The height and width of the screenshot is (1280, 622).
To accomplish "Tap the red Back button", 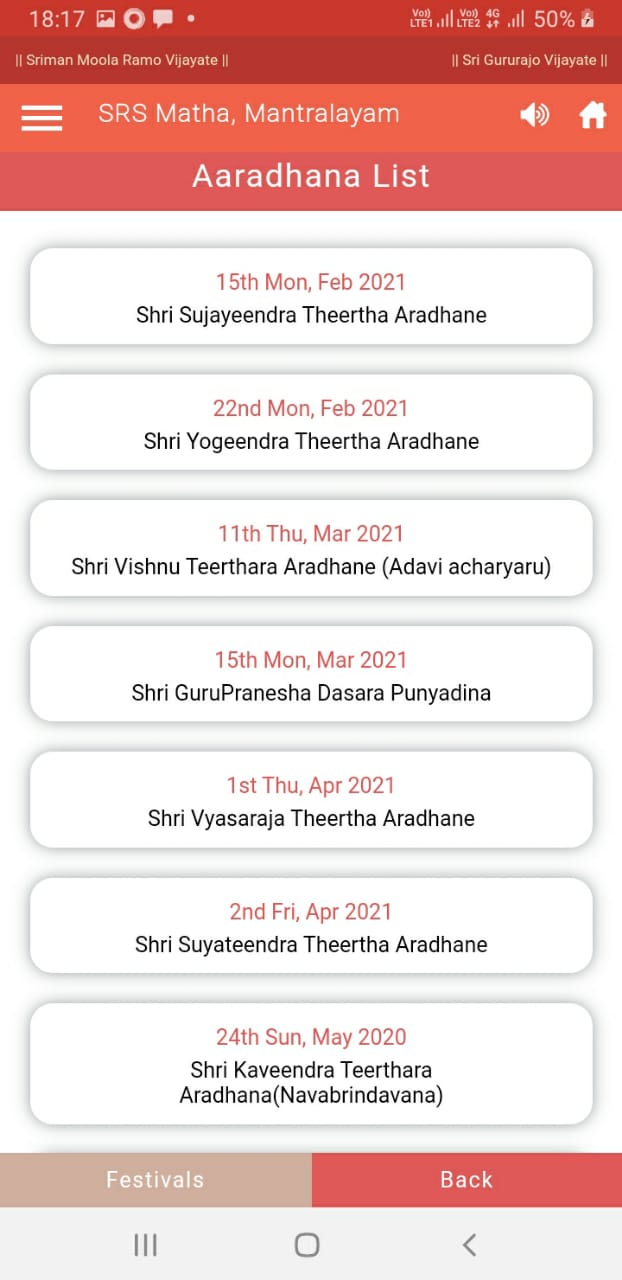I will 467,1180.
